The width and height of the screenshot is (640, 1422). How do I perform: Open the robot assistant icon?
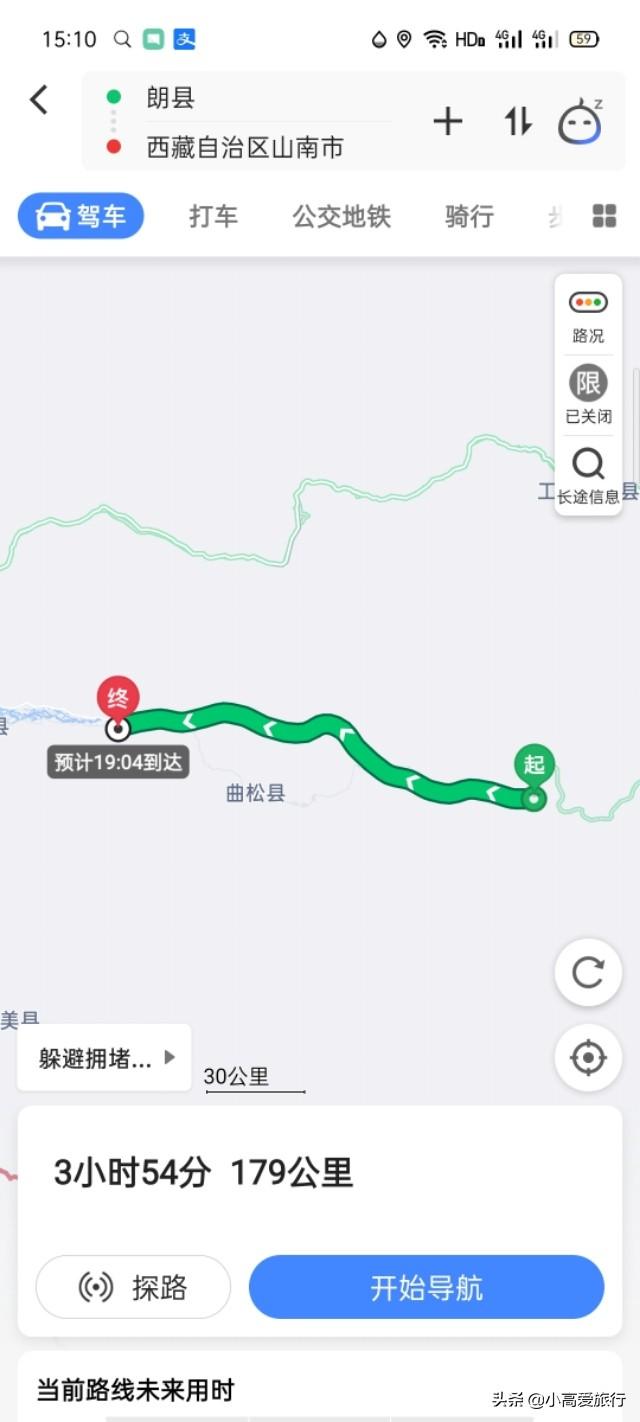click(580, 122)
